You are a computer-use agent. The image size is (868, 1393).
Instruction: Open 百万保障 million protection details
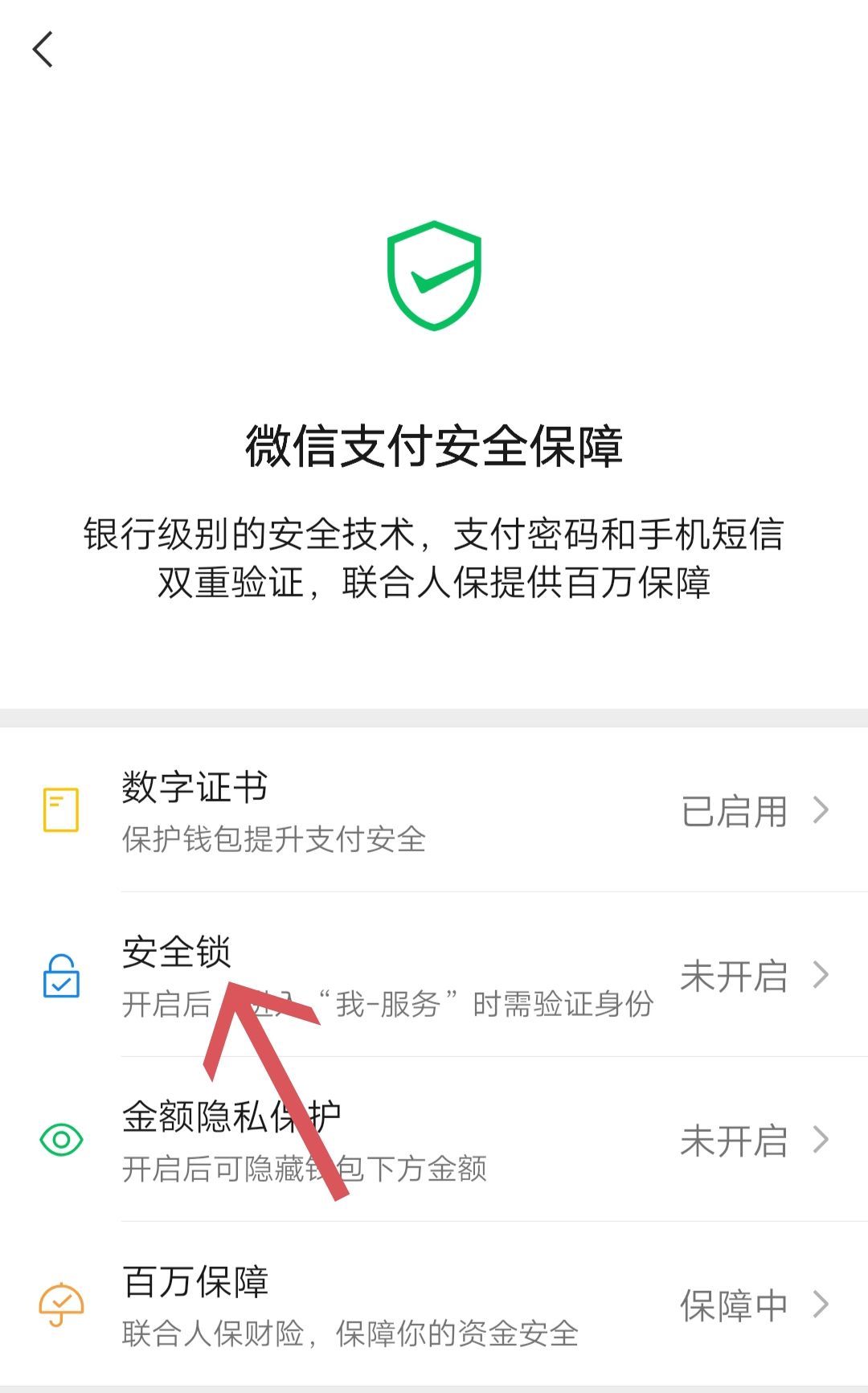(434, 1305)
